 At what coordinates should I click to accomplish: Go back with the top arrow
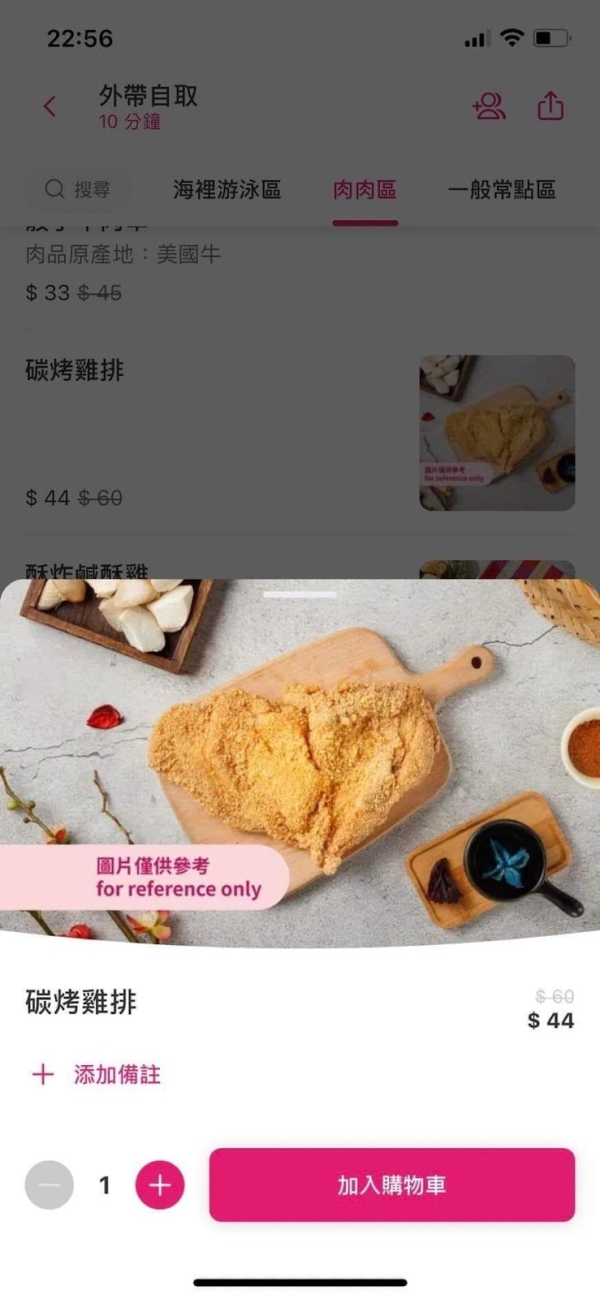[x=49, y=107]
